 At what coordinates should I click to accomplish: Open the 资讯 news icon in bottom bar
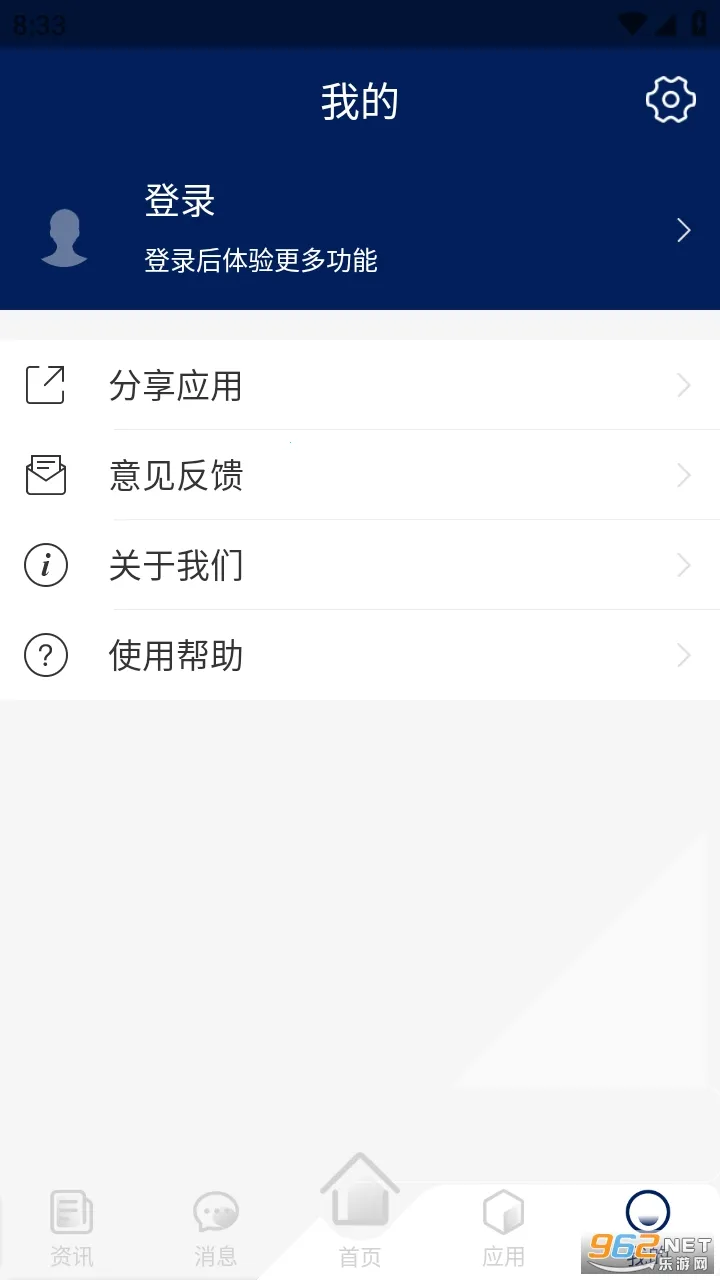coord(72,1213)
